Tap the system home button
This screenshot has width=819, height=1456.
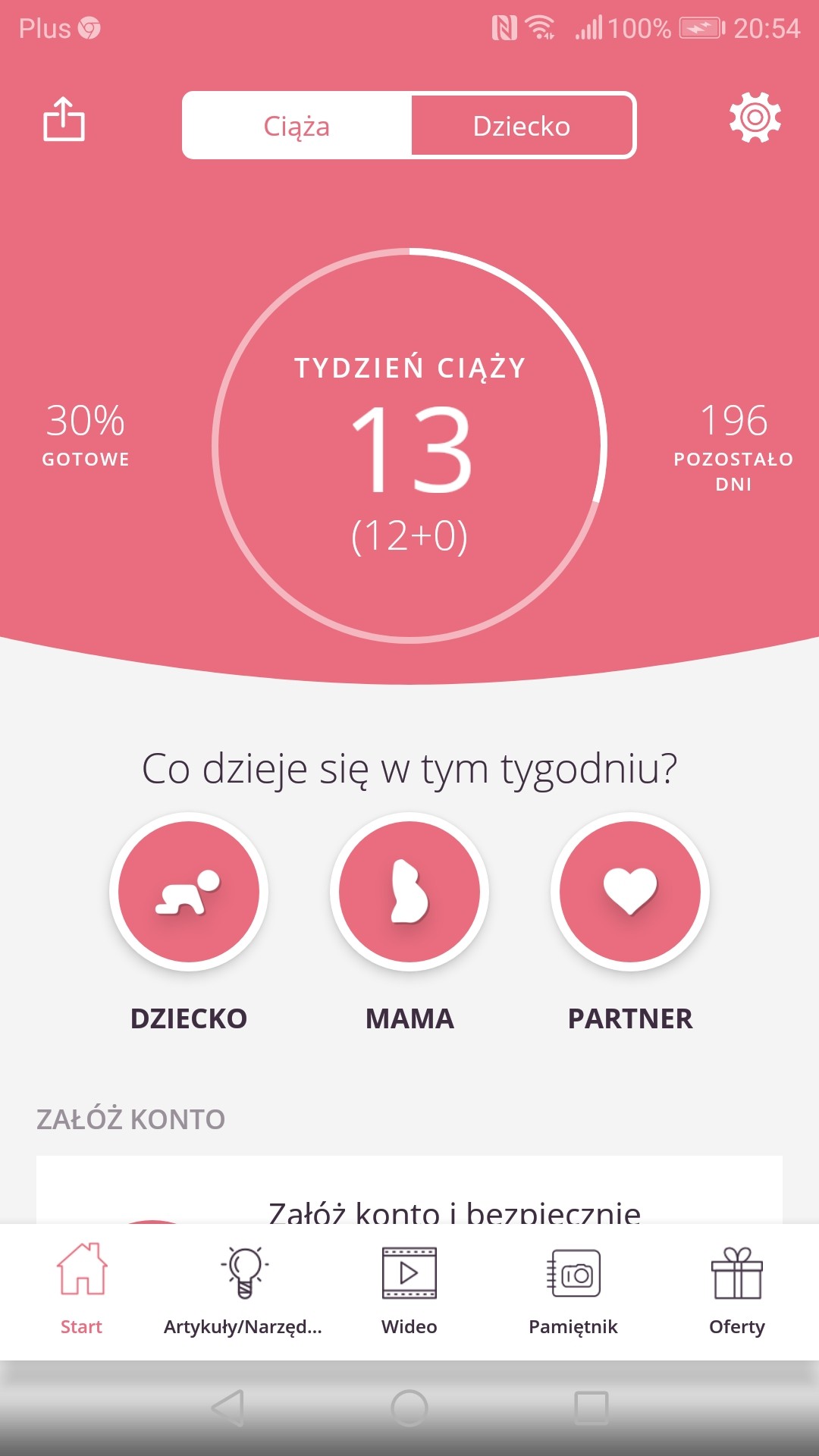(x=409, y=1408)
